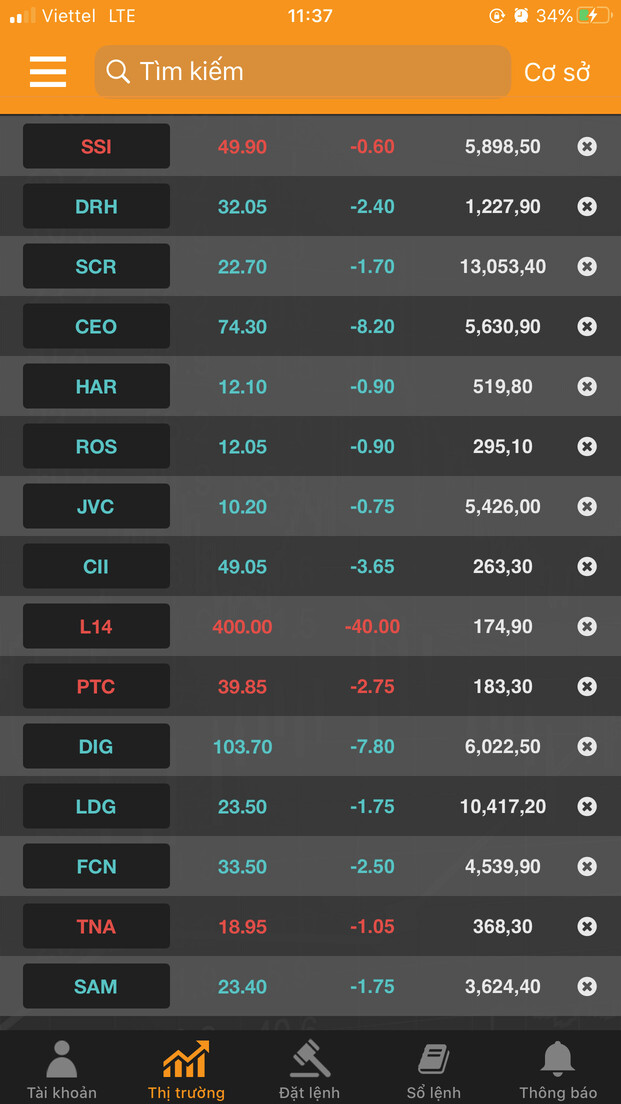621x1104 pixels.
Task: Open the JVC stock ticker
Action: (96, 507)
